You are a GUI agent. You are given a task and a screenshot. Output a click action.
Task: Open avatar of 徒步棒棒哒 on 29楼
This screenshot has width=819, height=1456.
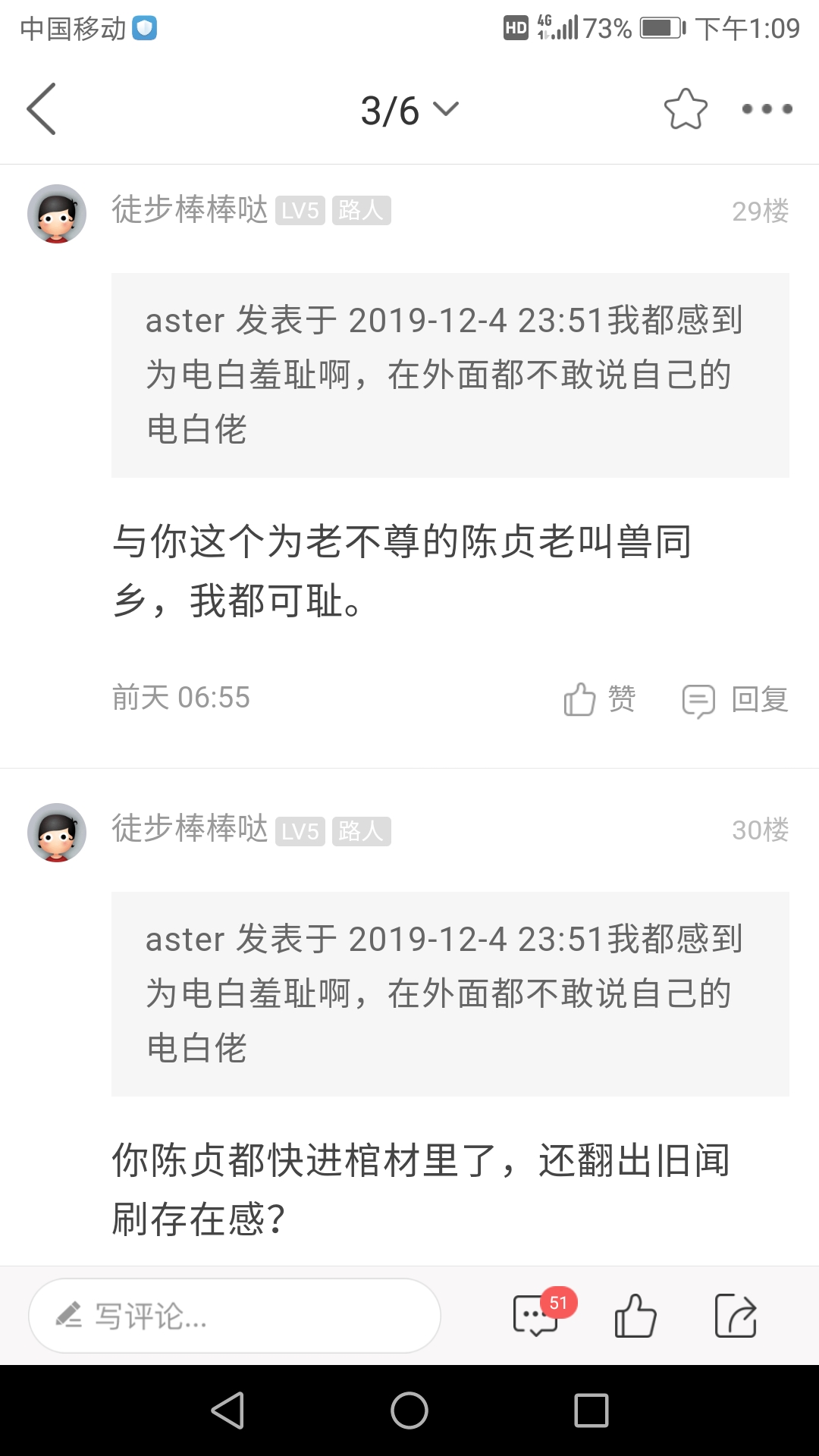pos(57,214)
